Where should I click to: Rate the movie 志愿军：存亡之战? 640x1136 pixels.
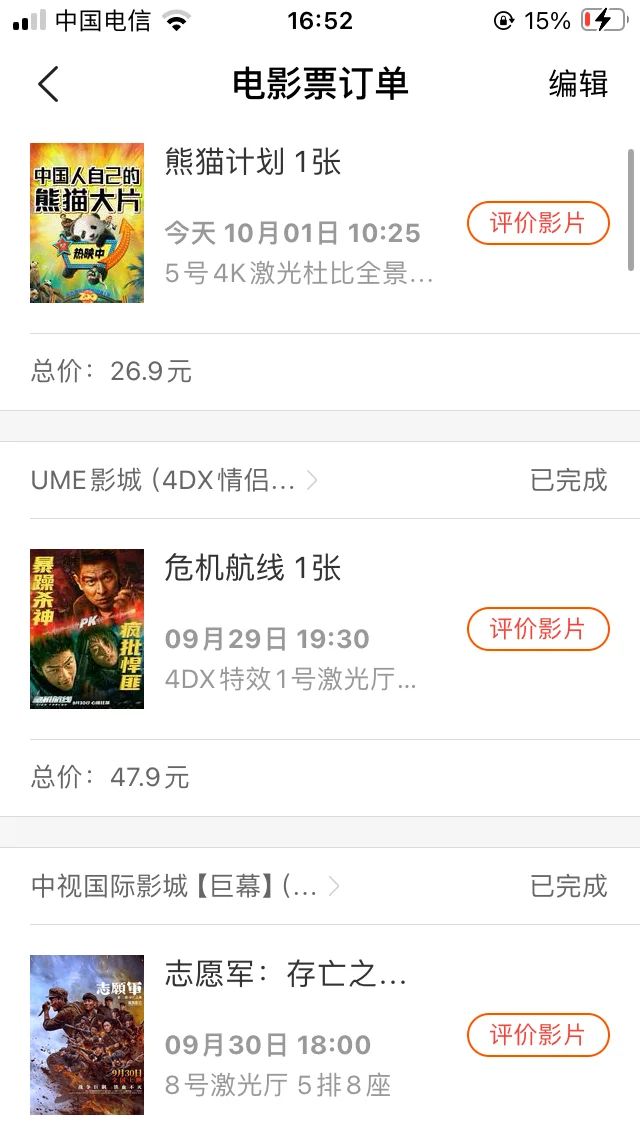point(538,1035)
